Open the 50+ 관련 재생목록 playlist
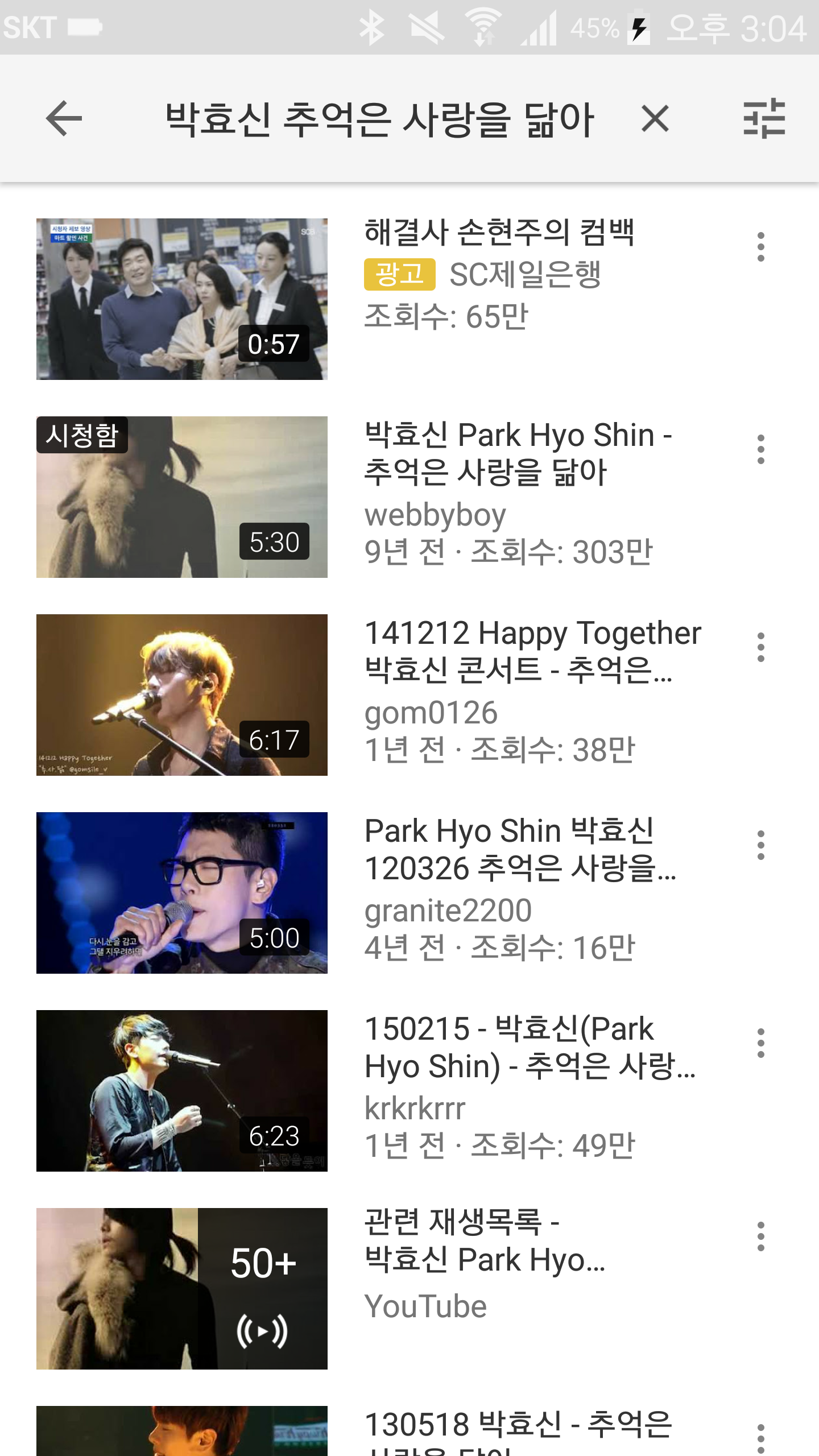Image resolution: width=819 pixels, height=1456 pixels. coord(182,1289)
